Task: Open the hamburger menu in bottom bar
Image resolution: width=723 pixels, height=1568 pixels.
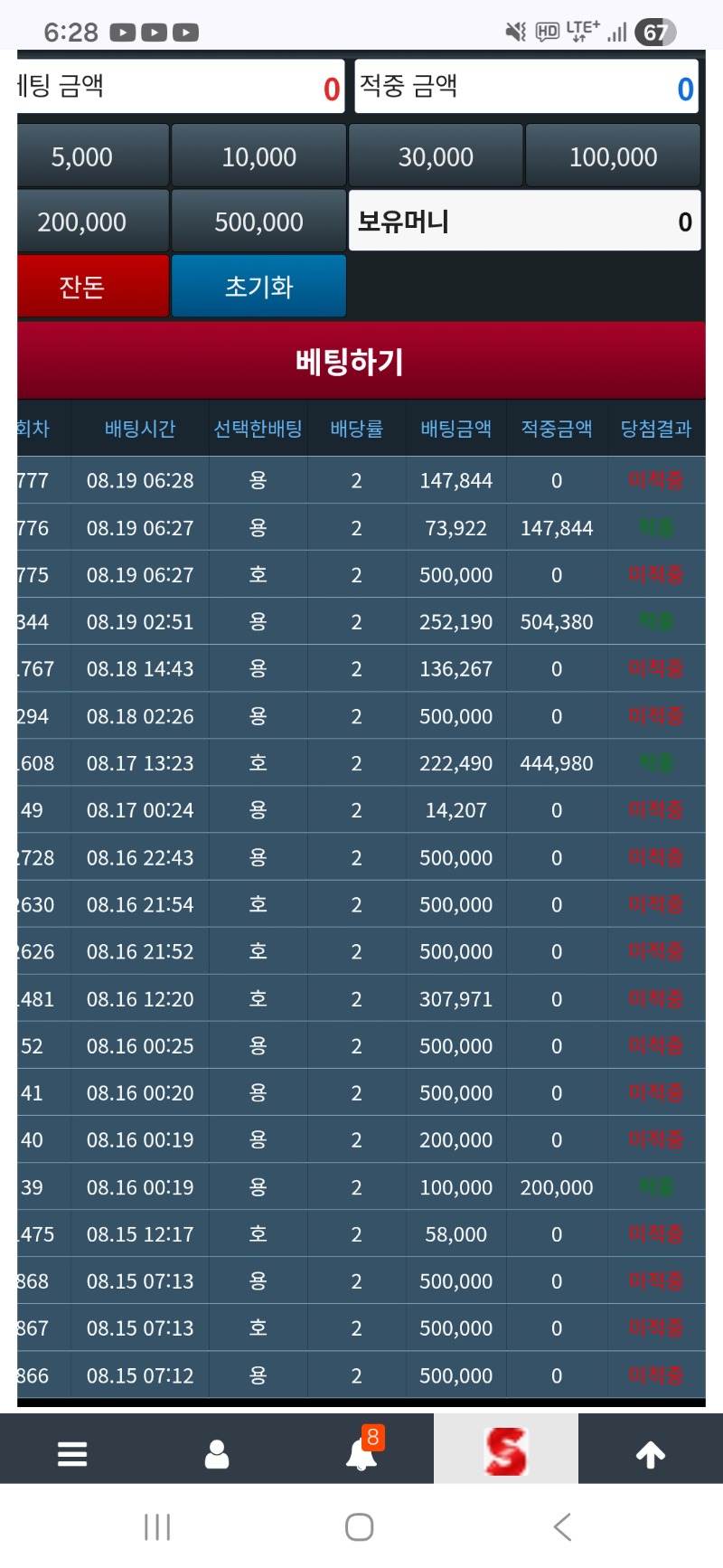Action: point(72,1453)
